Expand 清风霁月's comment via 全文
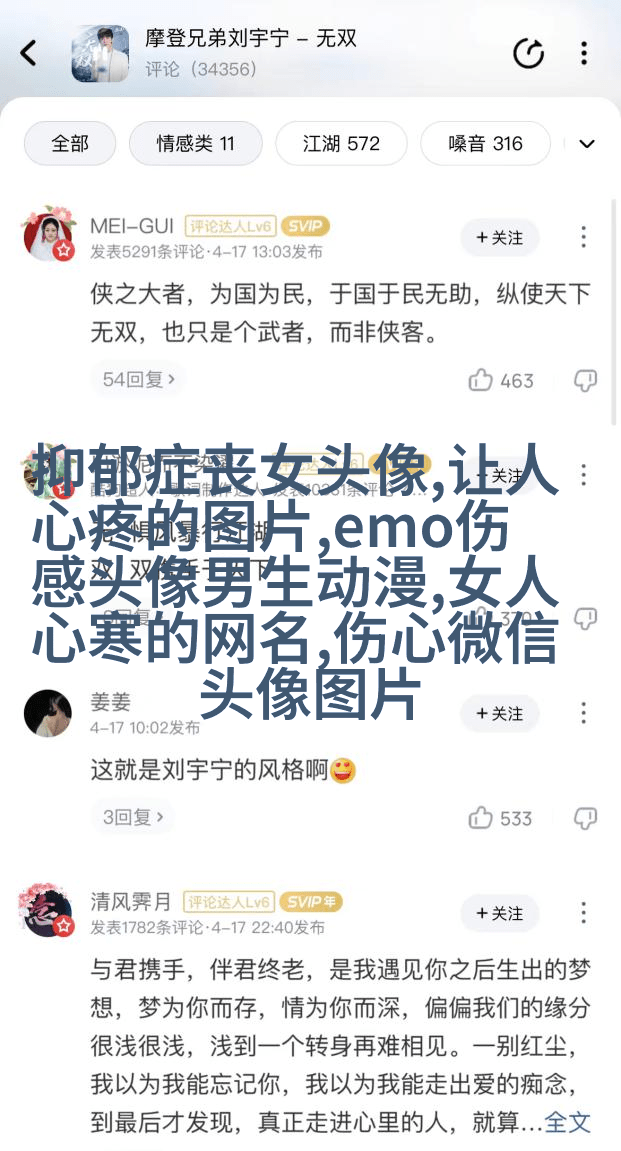Image resolution: width=621 pixels, height=1151 pixels. click(568, 1122)
